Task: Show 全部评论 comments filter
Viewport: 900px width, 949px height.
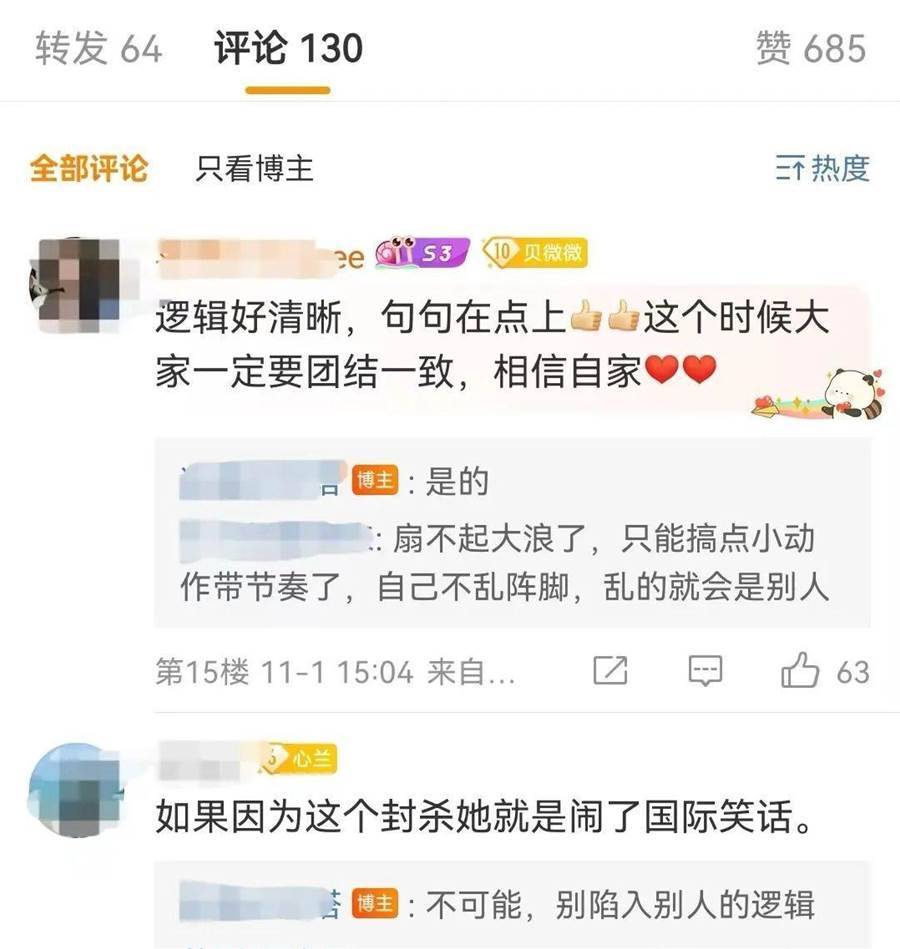Action: point(88,168)
